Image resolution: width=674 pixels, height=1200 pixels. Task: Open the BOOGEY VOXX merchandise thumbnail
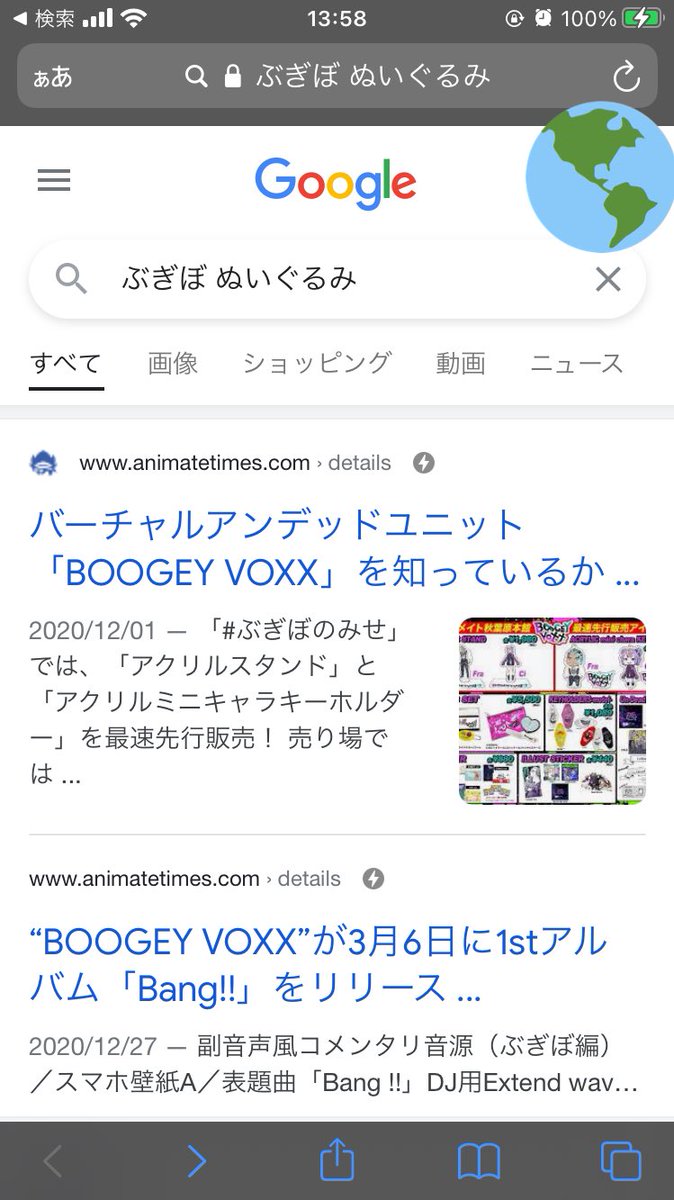click(x=552, y=710)
